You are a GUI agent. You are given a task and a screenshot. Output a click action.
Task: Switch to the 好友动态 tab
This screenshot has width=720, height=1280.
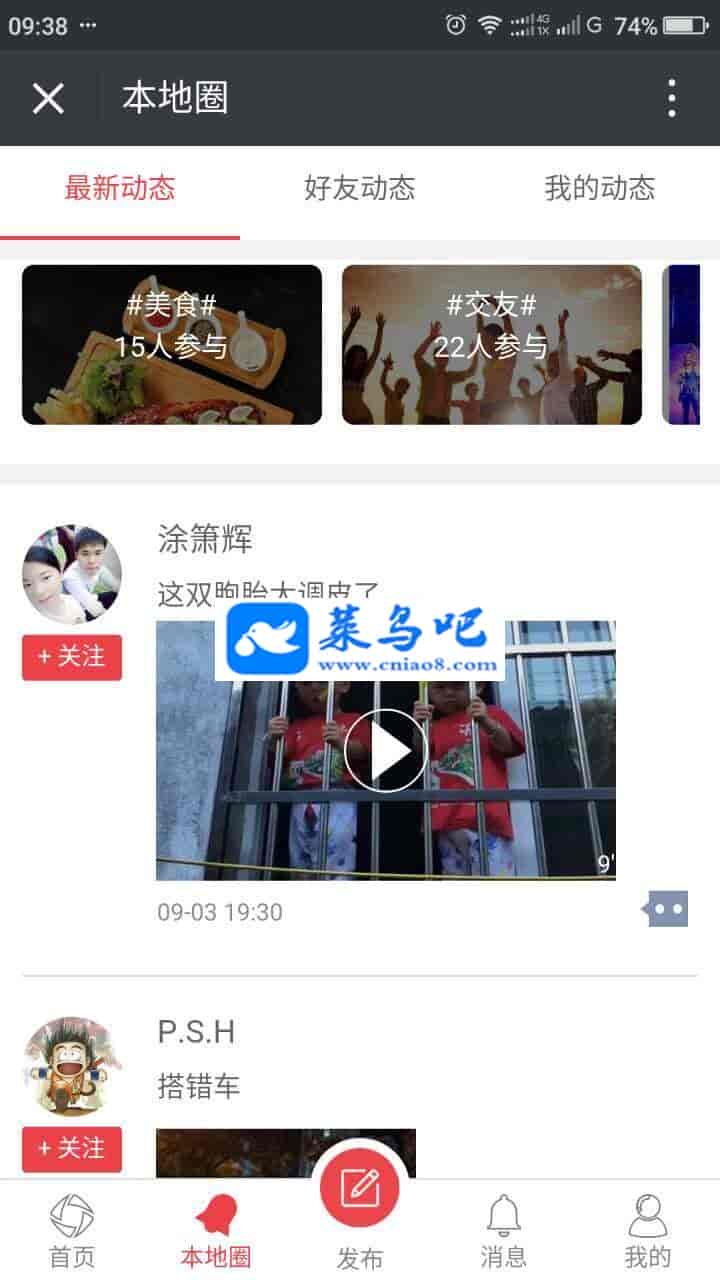point(360,188)
